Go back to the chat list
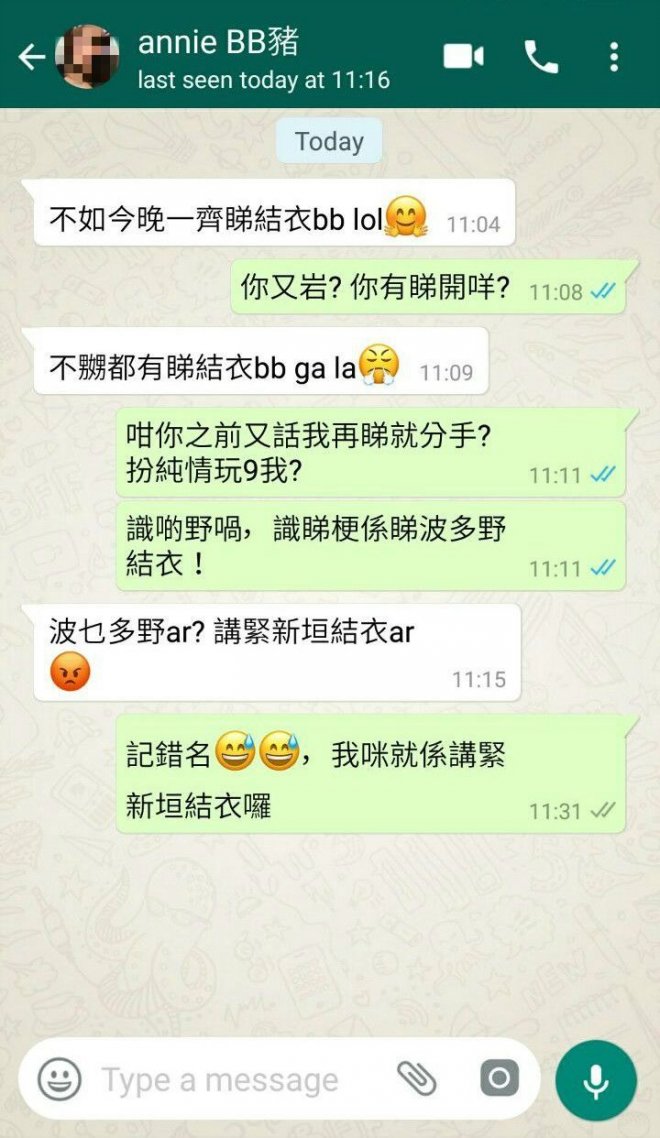 coord(31,57)
